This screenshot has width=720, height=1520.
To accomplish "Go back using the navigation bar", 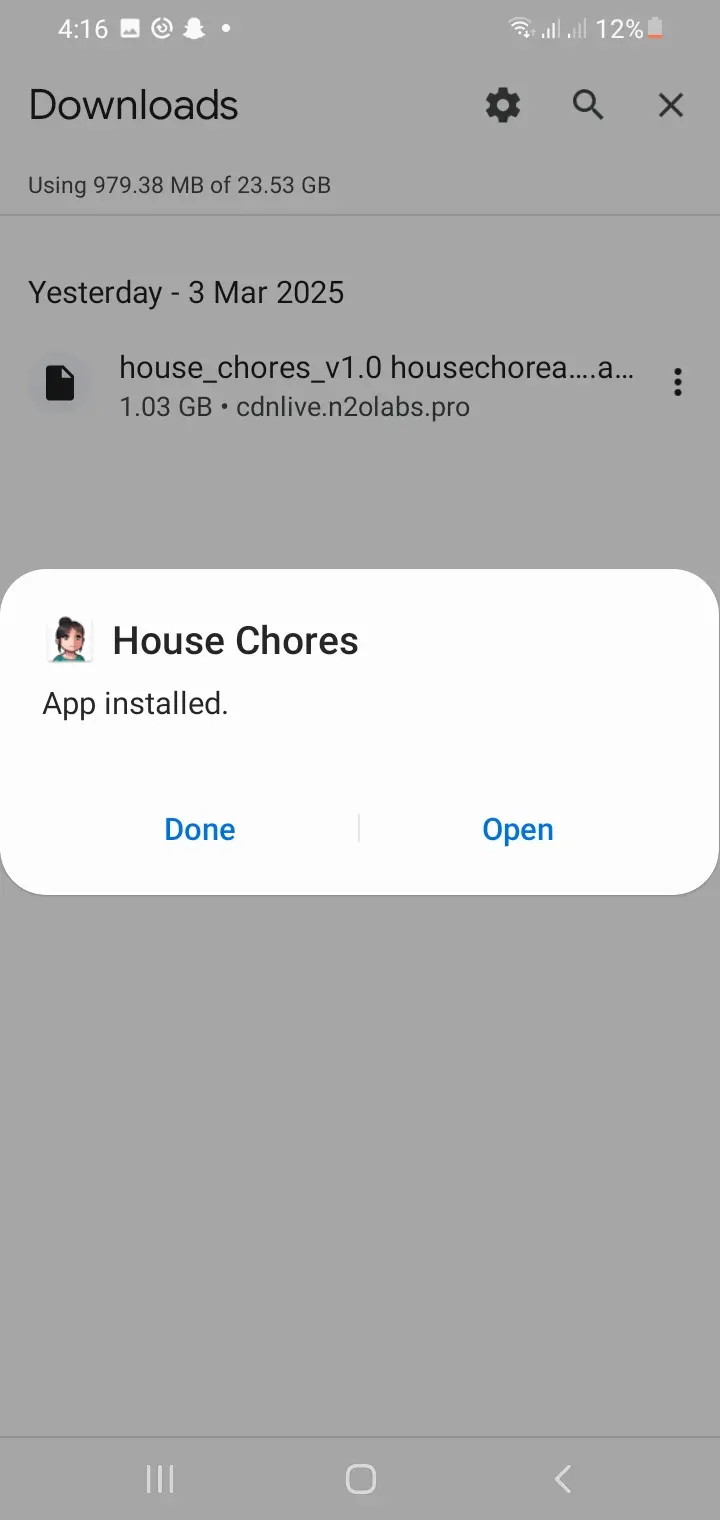I will pos(562,1478).
